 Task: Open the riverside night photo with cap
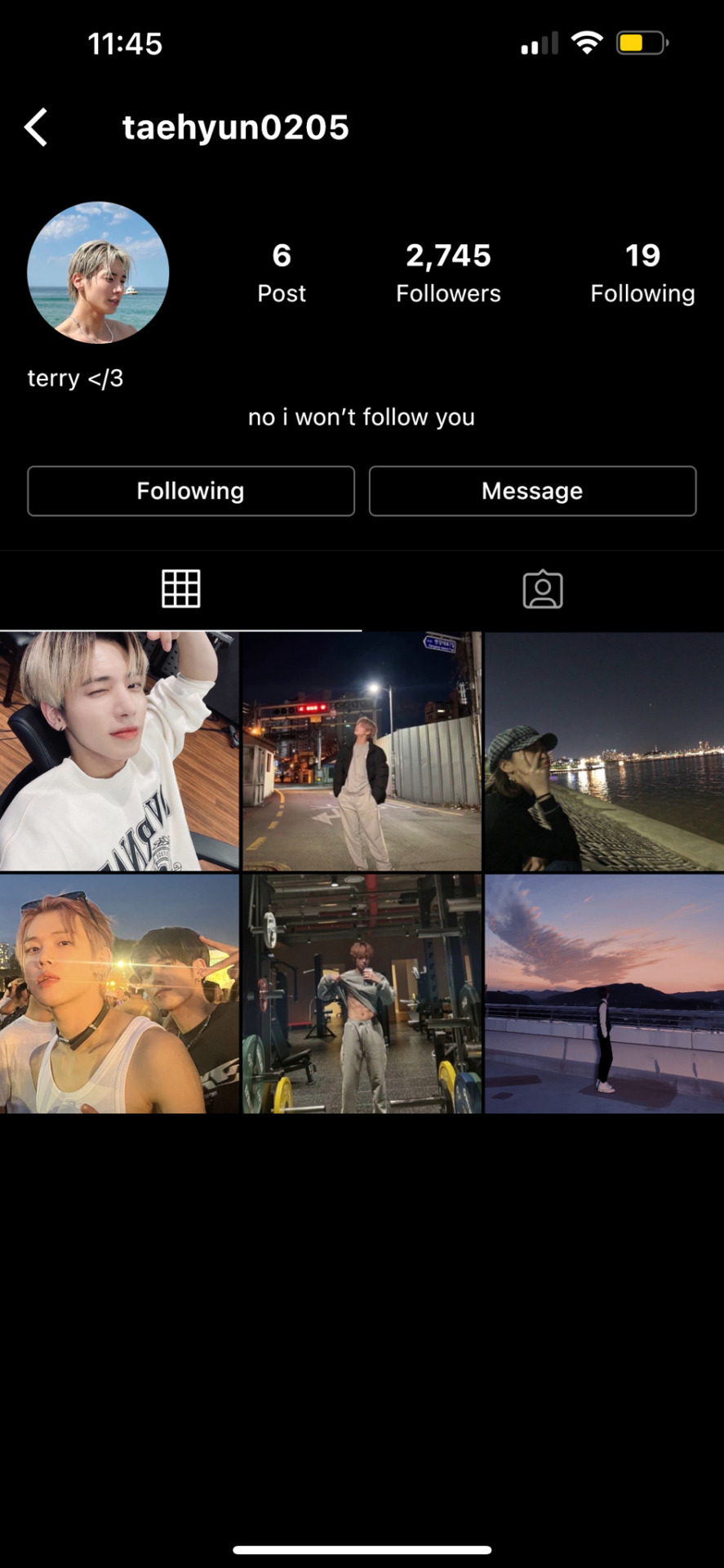coord(604,751)
